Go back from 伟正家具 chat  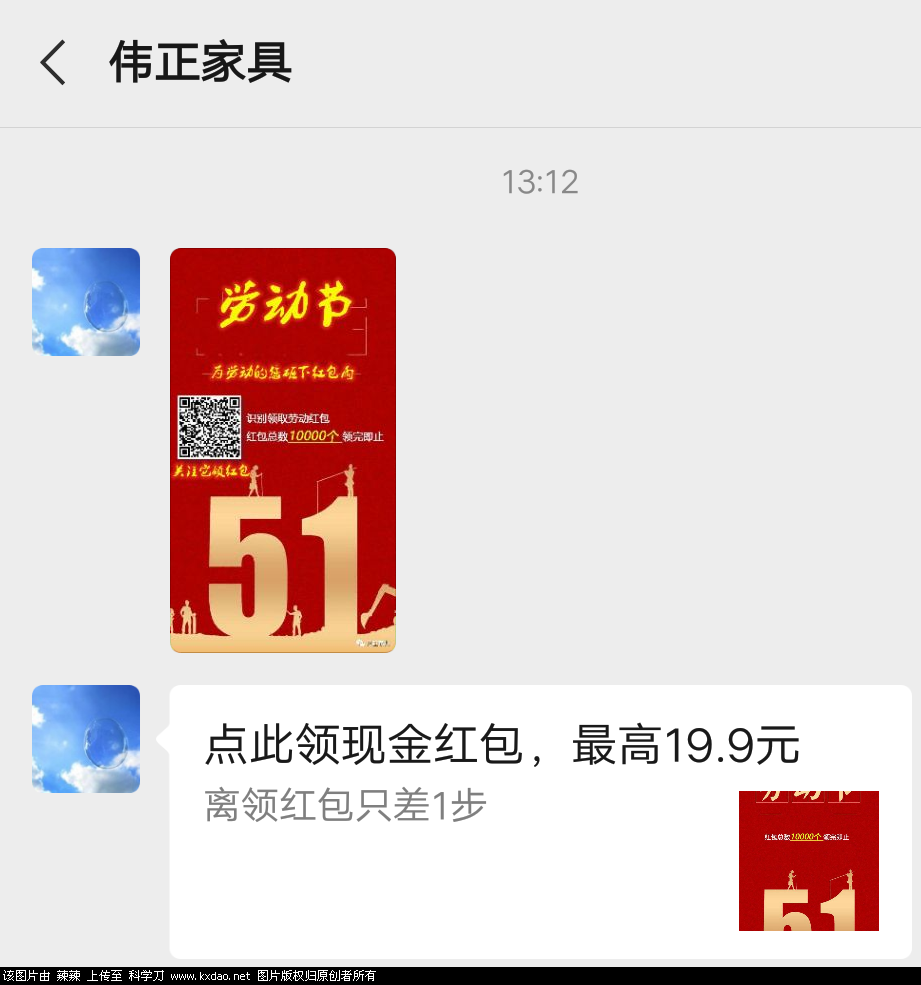(x=53, y=63)
